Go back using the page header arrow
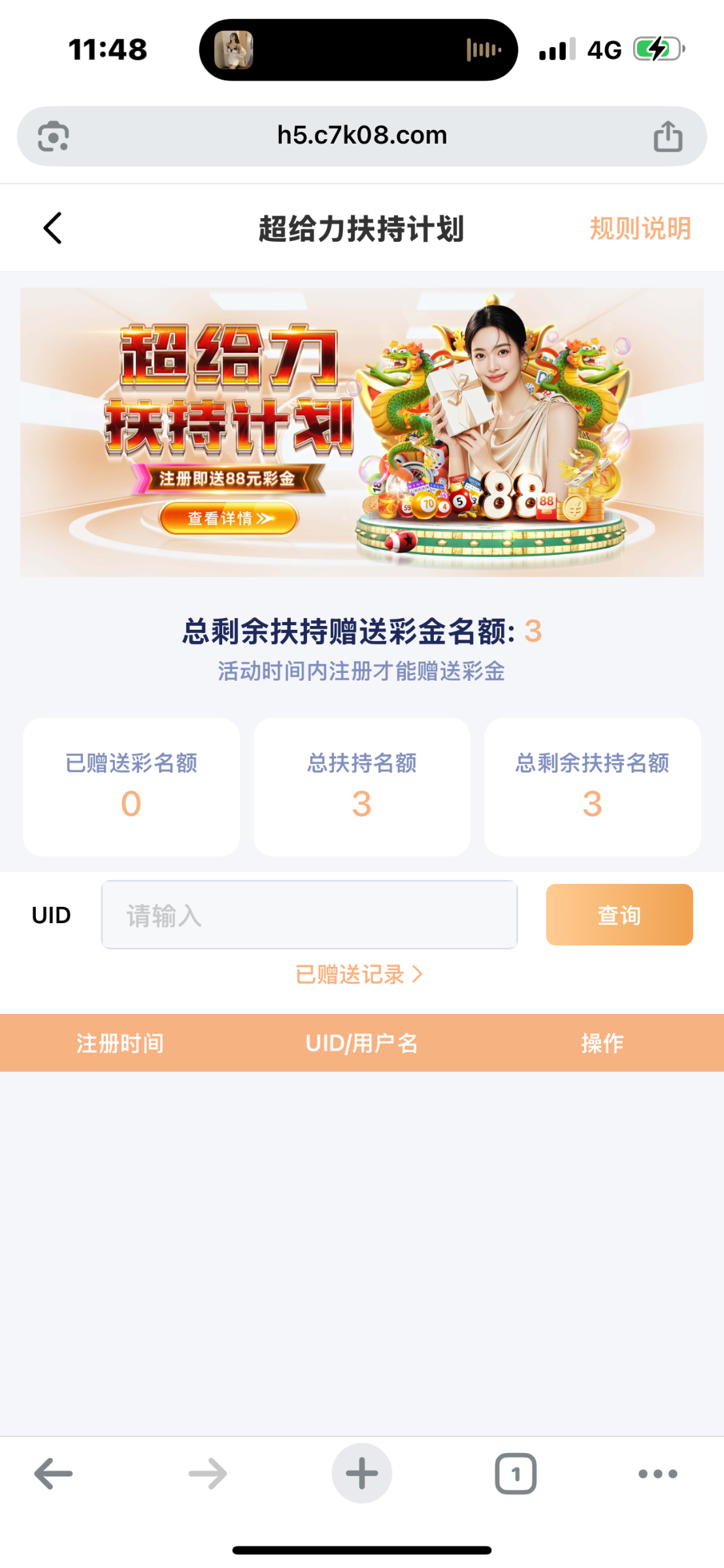 pos(53,228)
